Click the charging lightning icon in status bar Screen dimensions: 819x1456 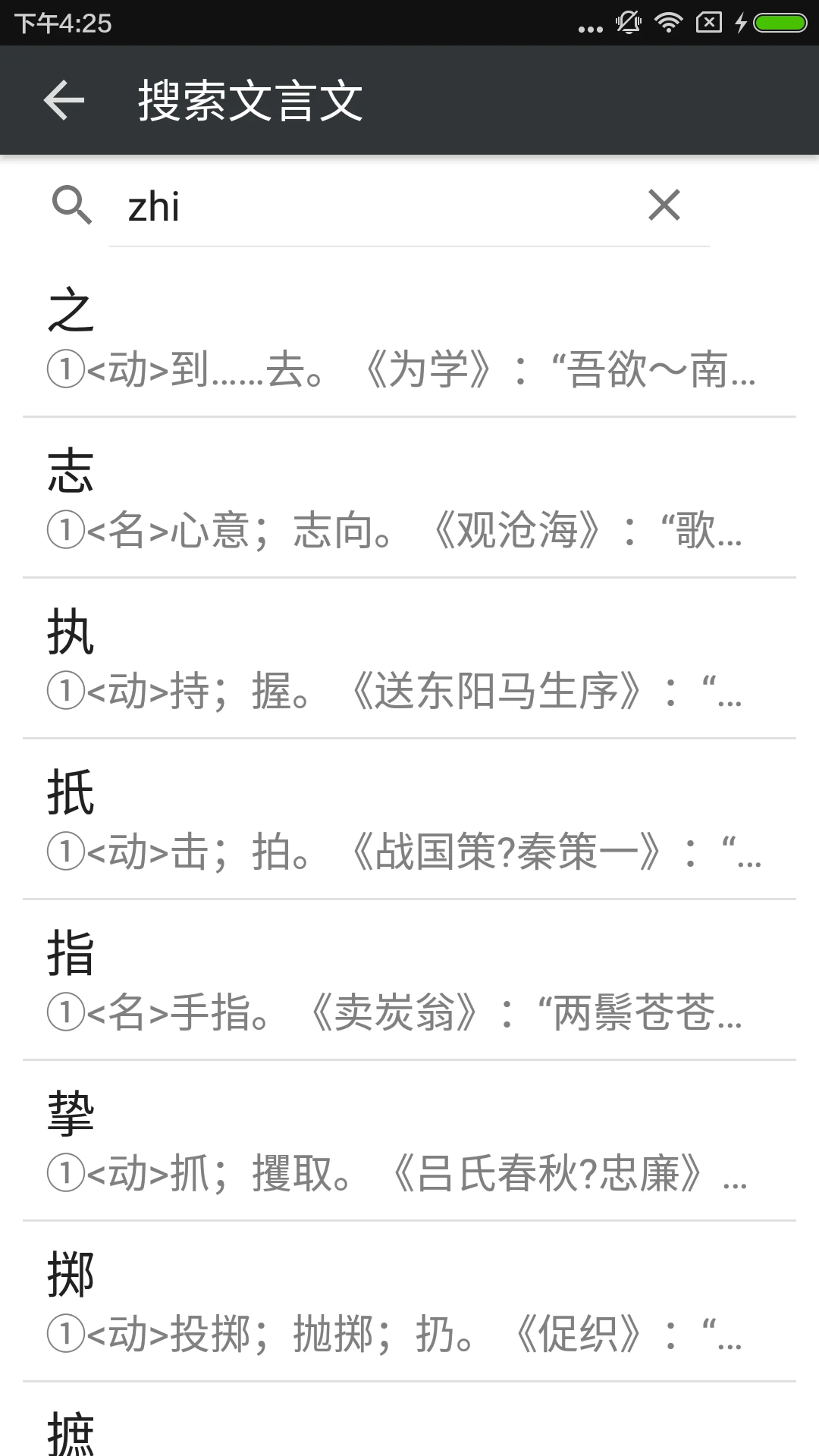(x=741, y=21)
